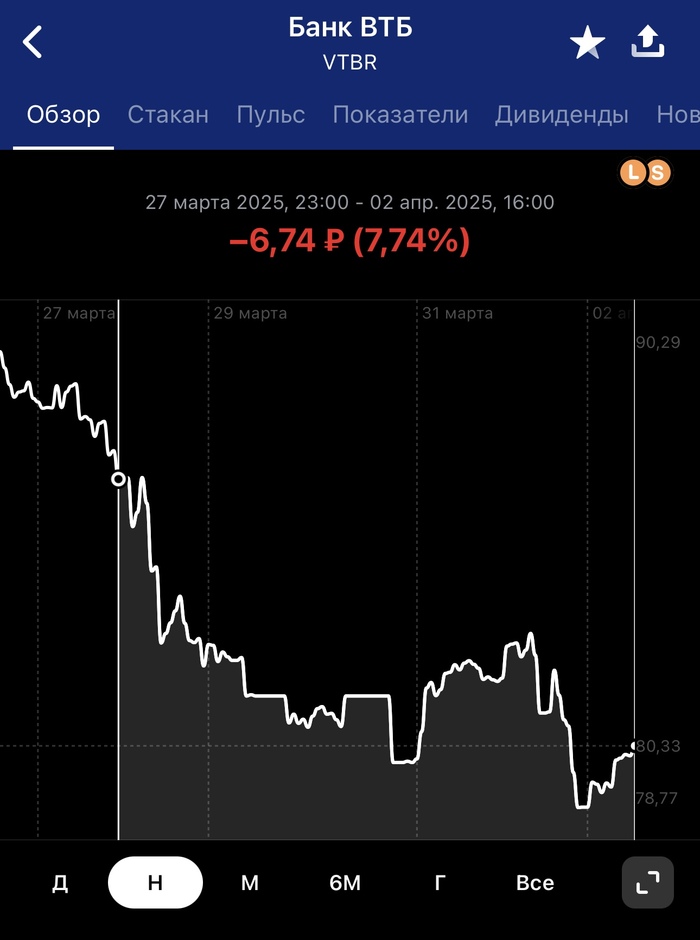Switch to the Пульс tab
Screen dimensions: 700x940
click(x=271, y=115)
